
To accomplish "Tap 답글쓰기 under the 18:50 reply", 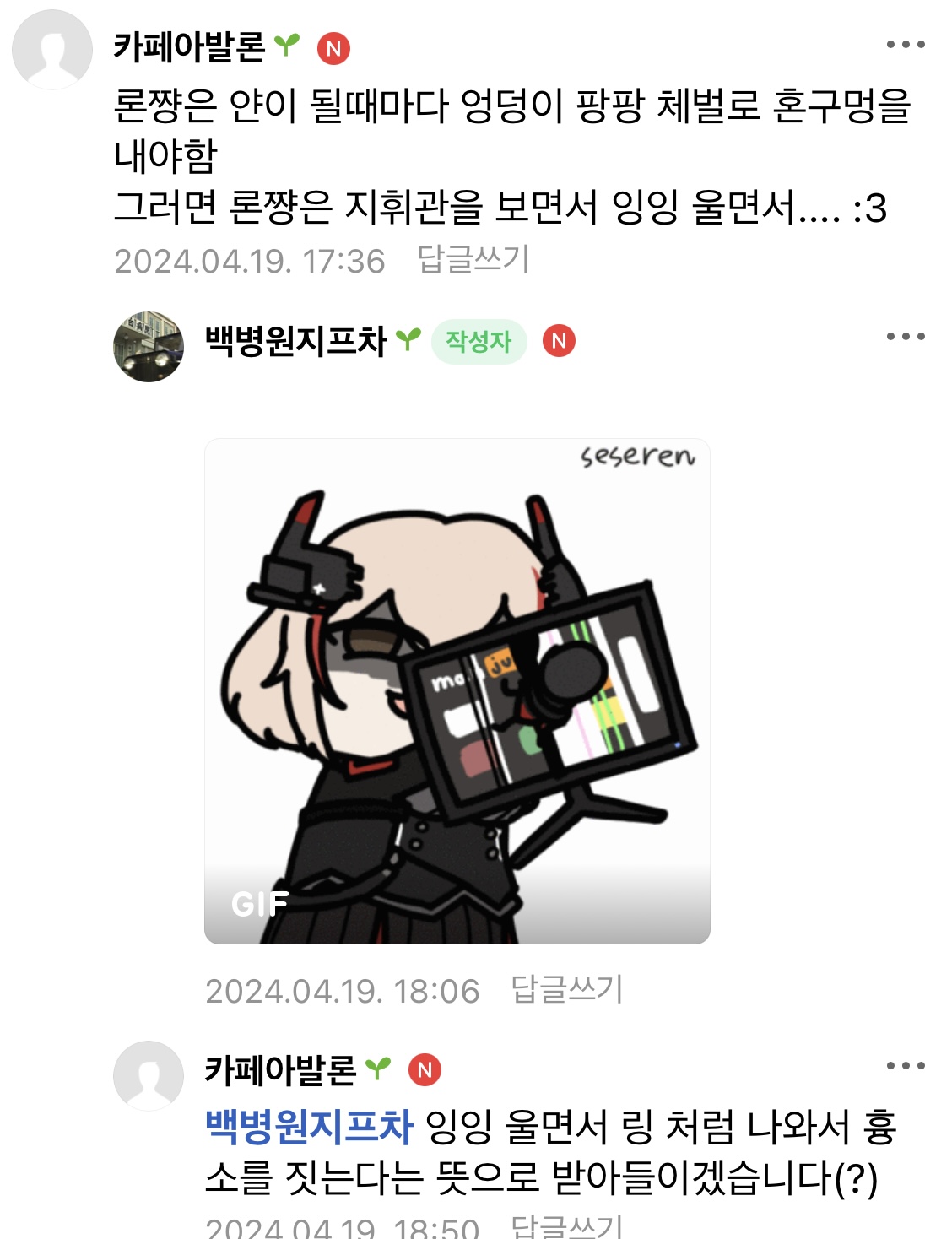I will pyautogui.click(x=566, y=1227).
